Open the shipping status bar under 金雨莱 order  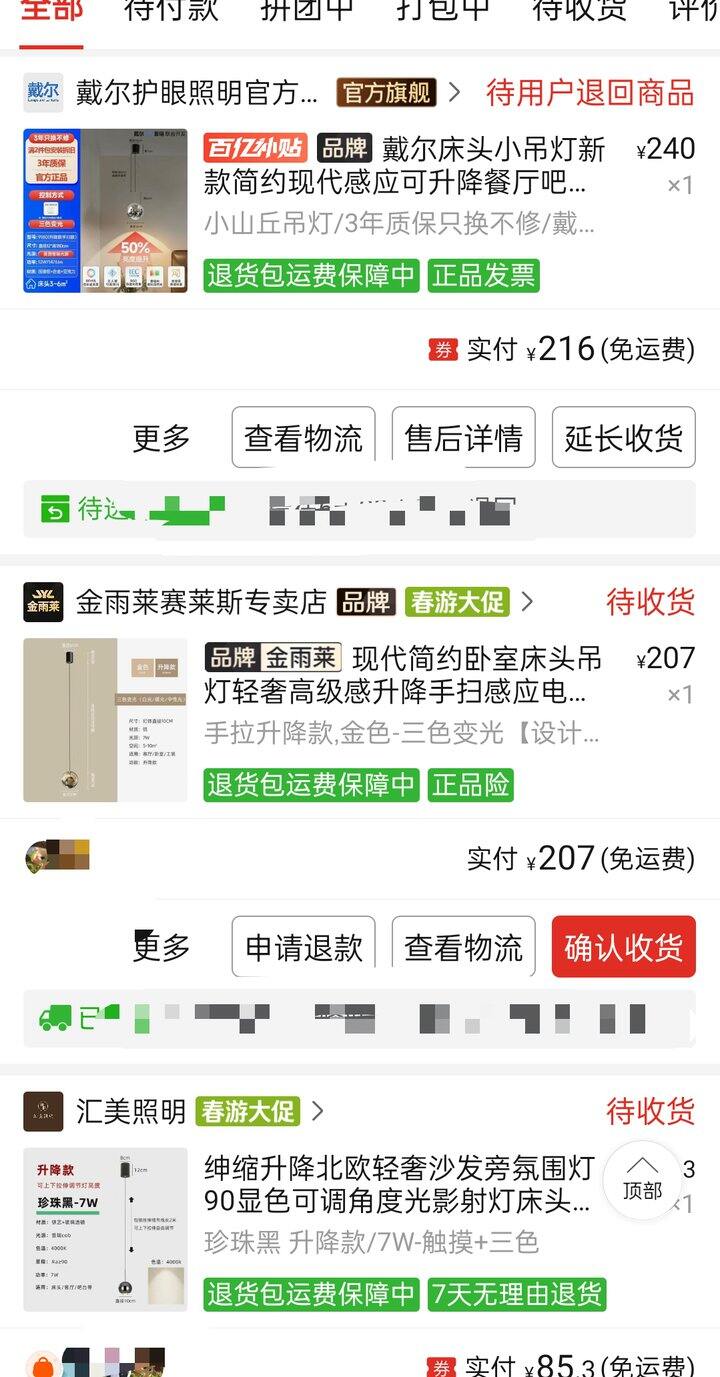360,1019
